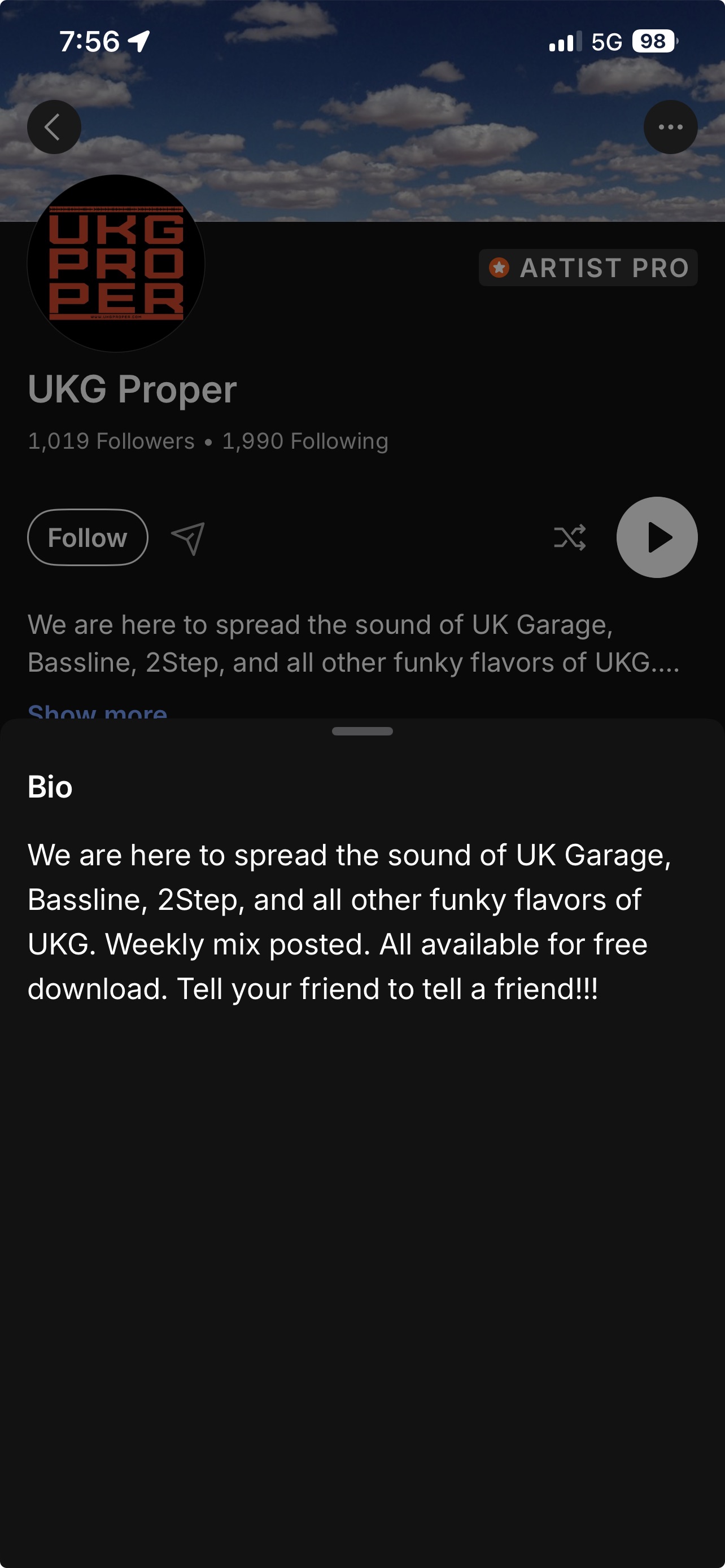The height and width of the screenshot is (1568, 725).
Task: Tap the Bio sheet drag handle
Action: [x=362, y=731]
